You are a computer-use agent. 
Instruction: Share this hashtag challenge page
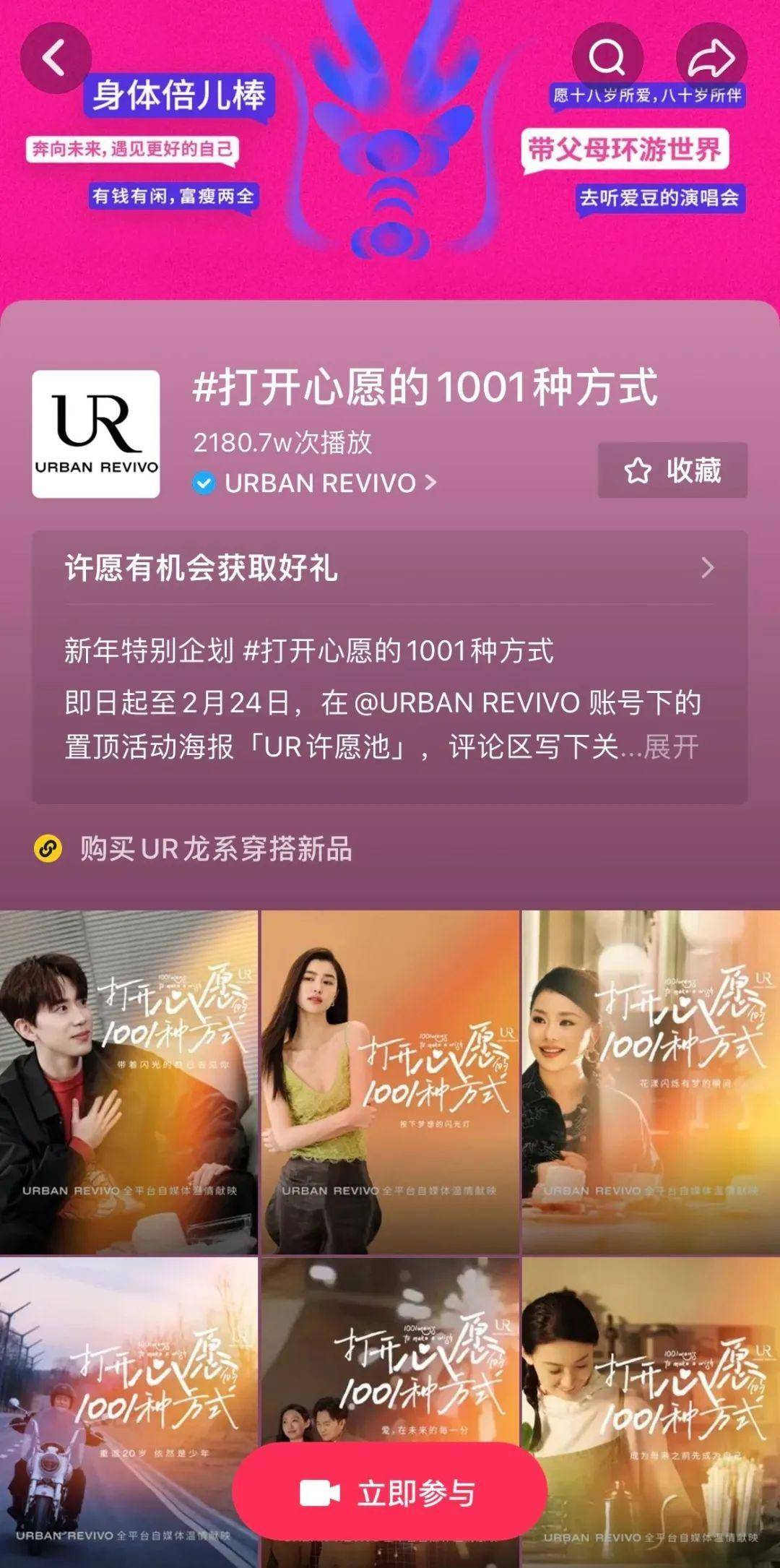[x=711, y=58]
